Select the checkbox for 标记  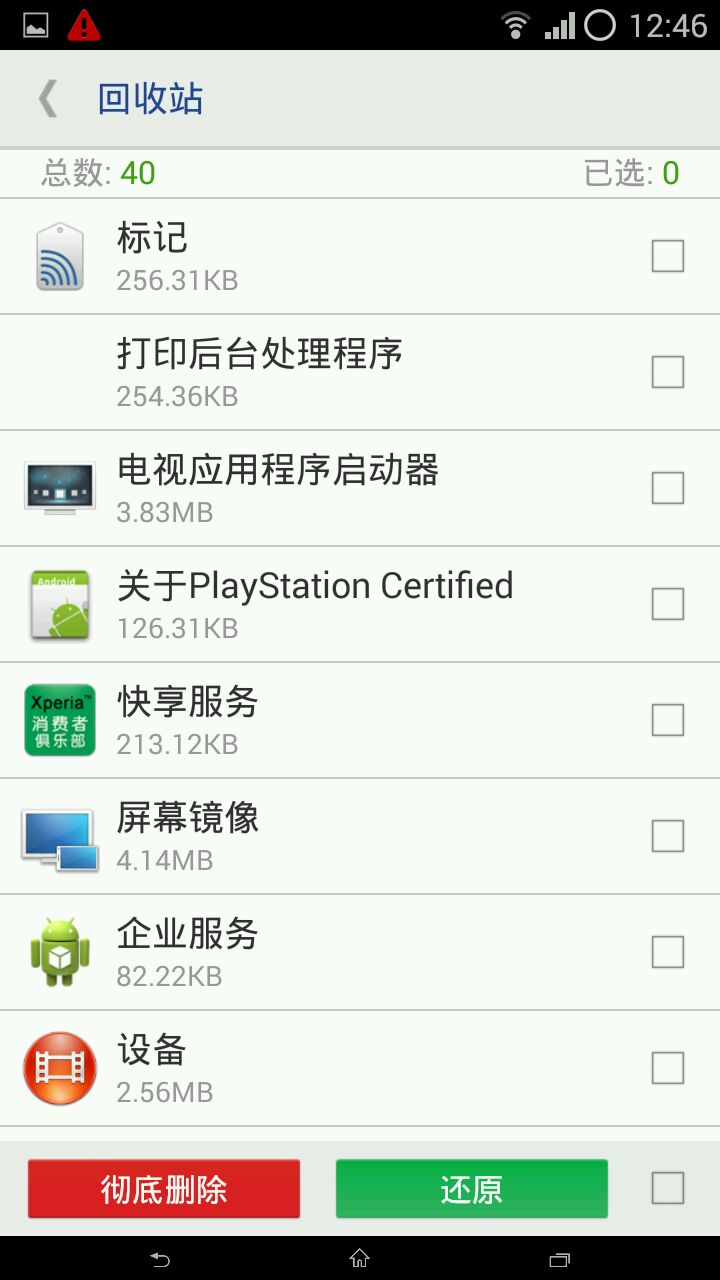pyautogui.click(x=668, y=256)
